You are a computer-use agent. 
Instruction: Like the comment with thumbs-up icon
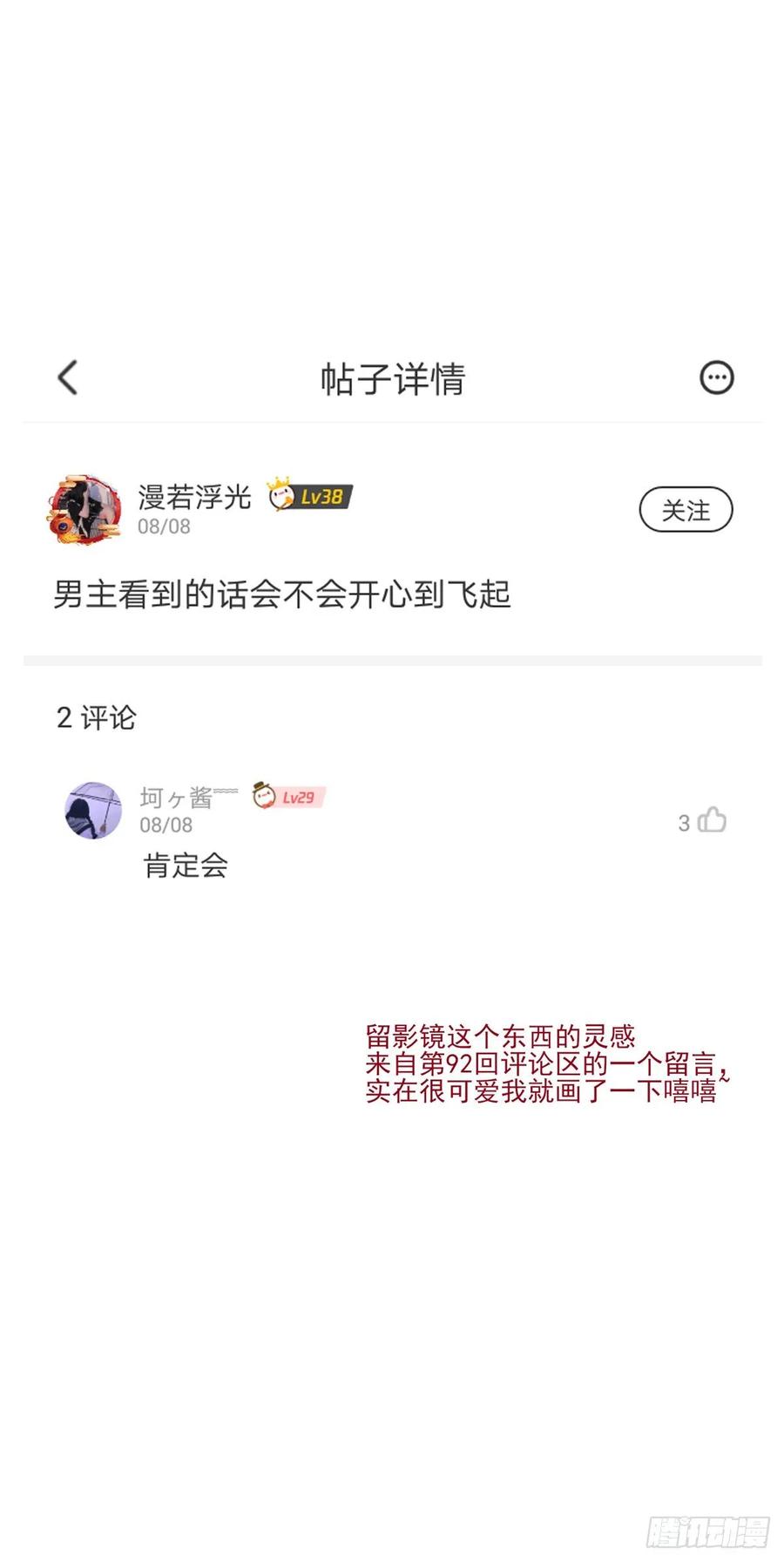[x=713, y=819]
